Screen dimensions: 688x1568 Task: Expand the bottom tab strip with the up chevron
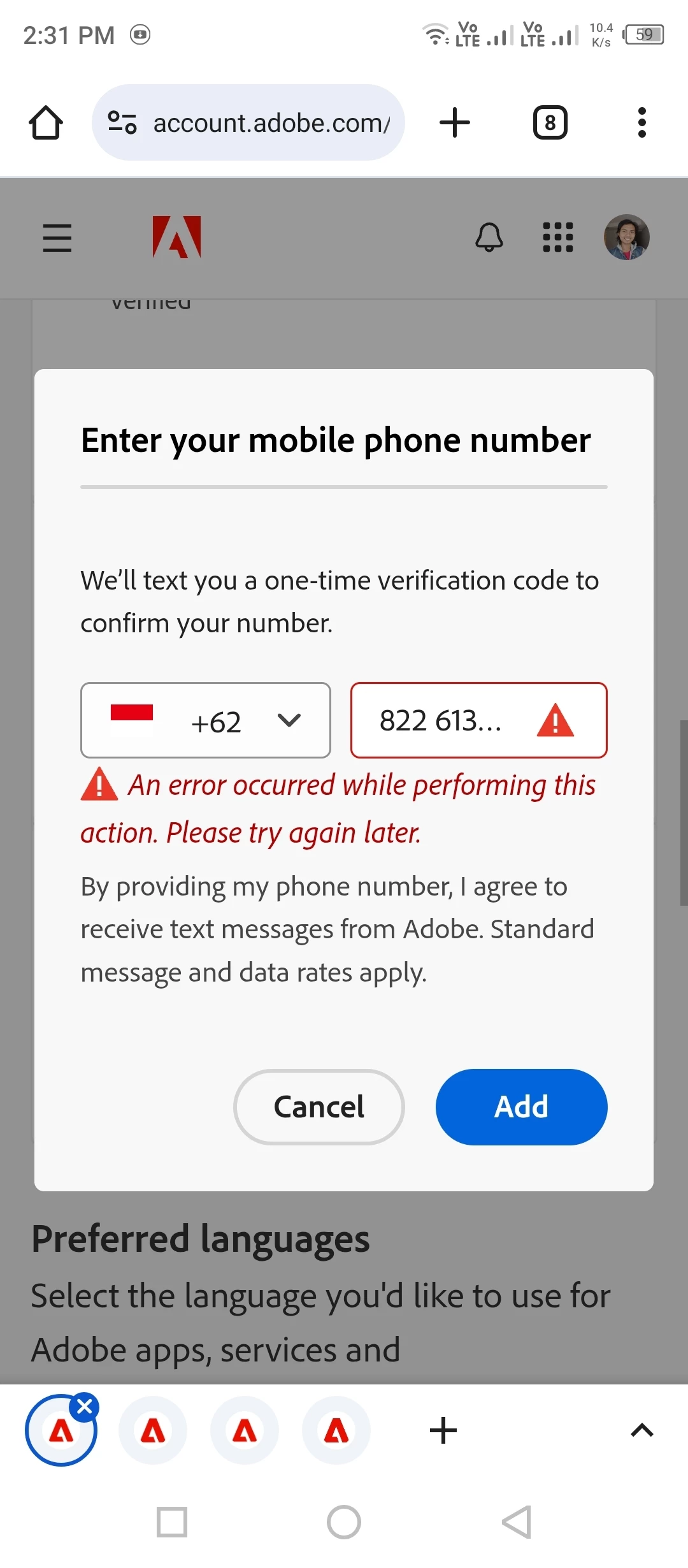point(641,1430)
